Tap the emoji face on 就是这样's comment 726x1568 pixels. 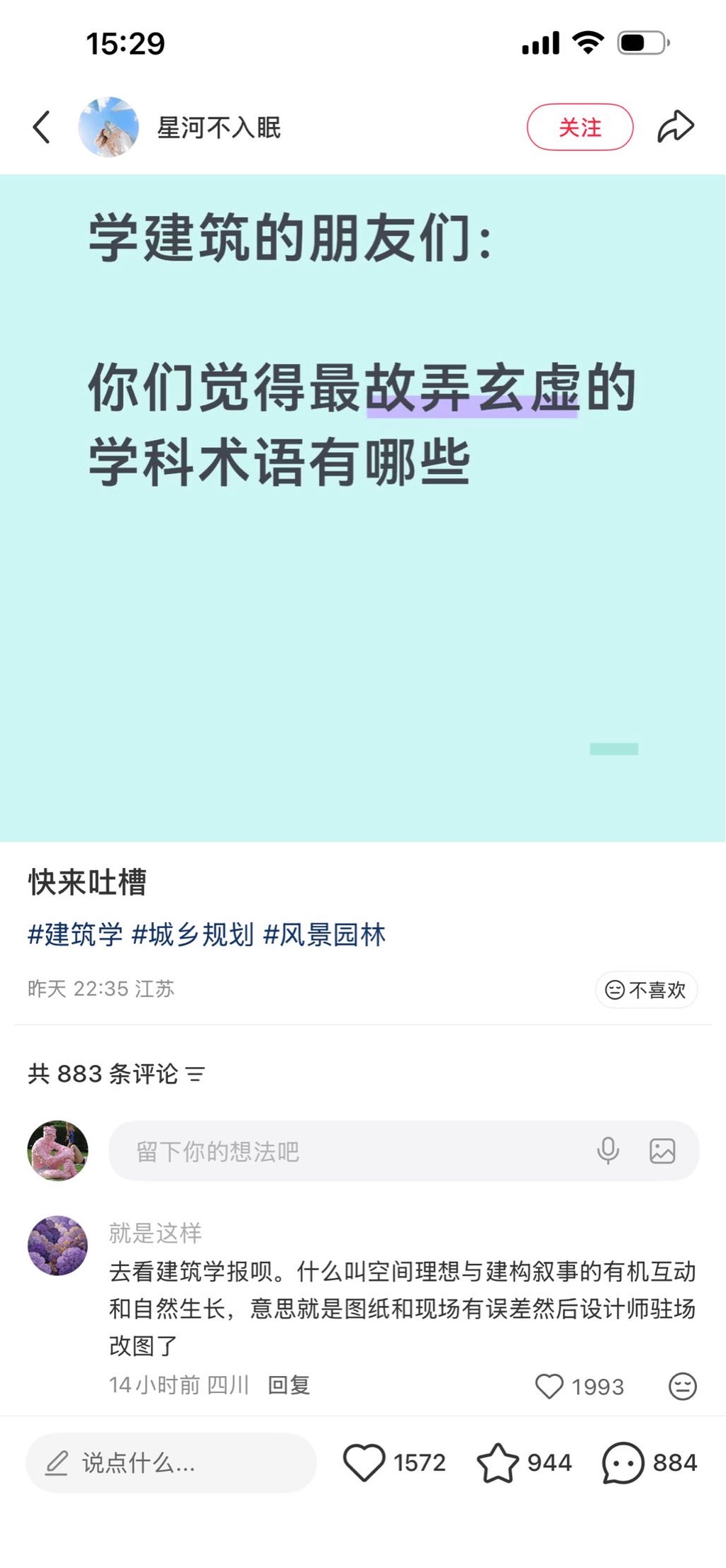(682, 1386)
